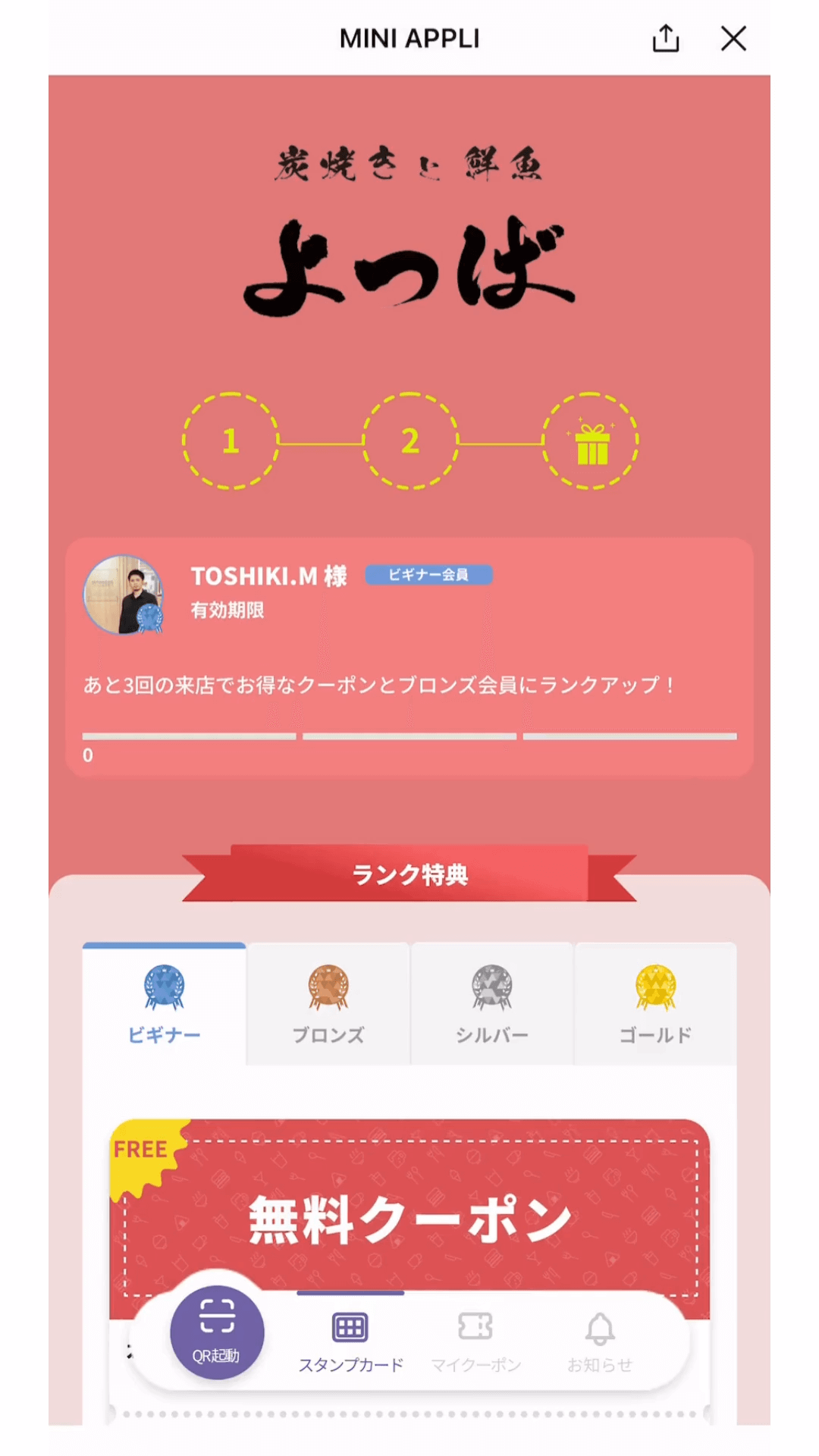Launch the QR起動 scanner

(217, 1332)
